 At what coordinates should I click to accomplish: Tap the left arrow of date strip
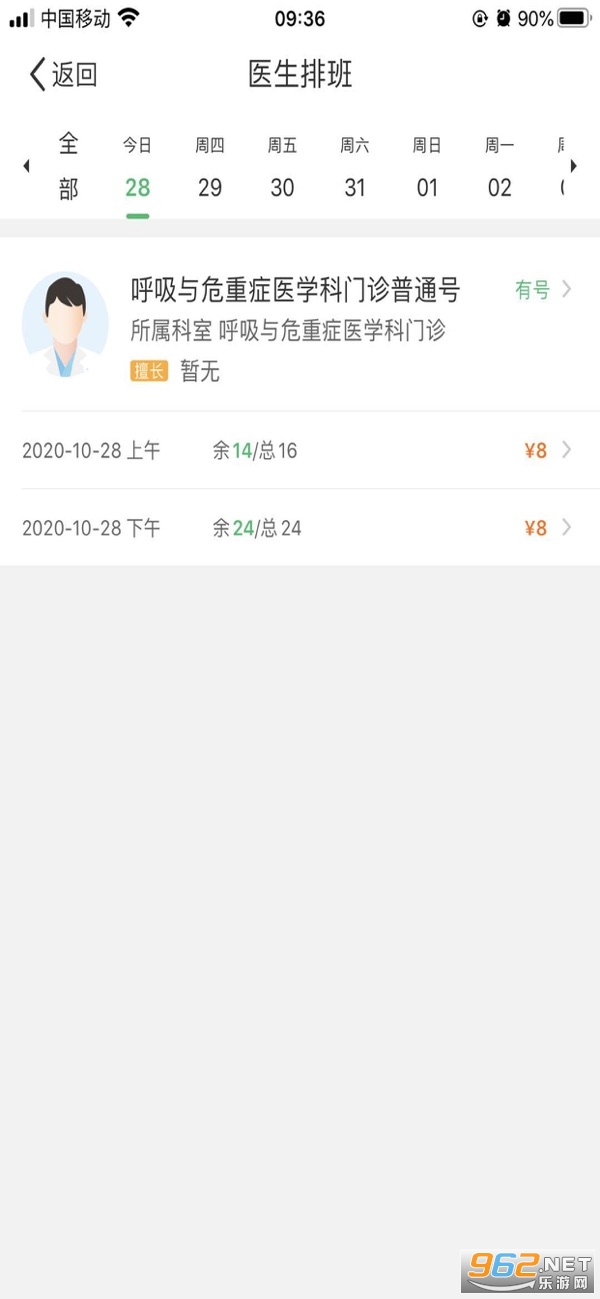pyautogui.click(x=26, y=167)
